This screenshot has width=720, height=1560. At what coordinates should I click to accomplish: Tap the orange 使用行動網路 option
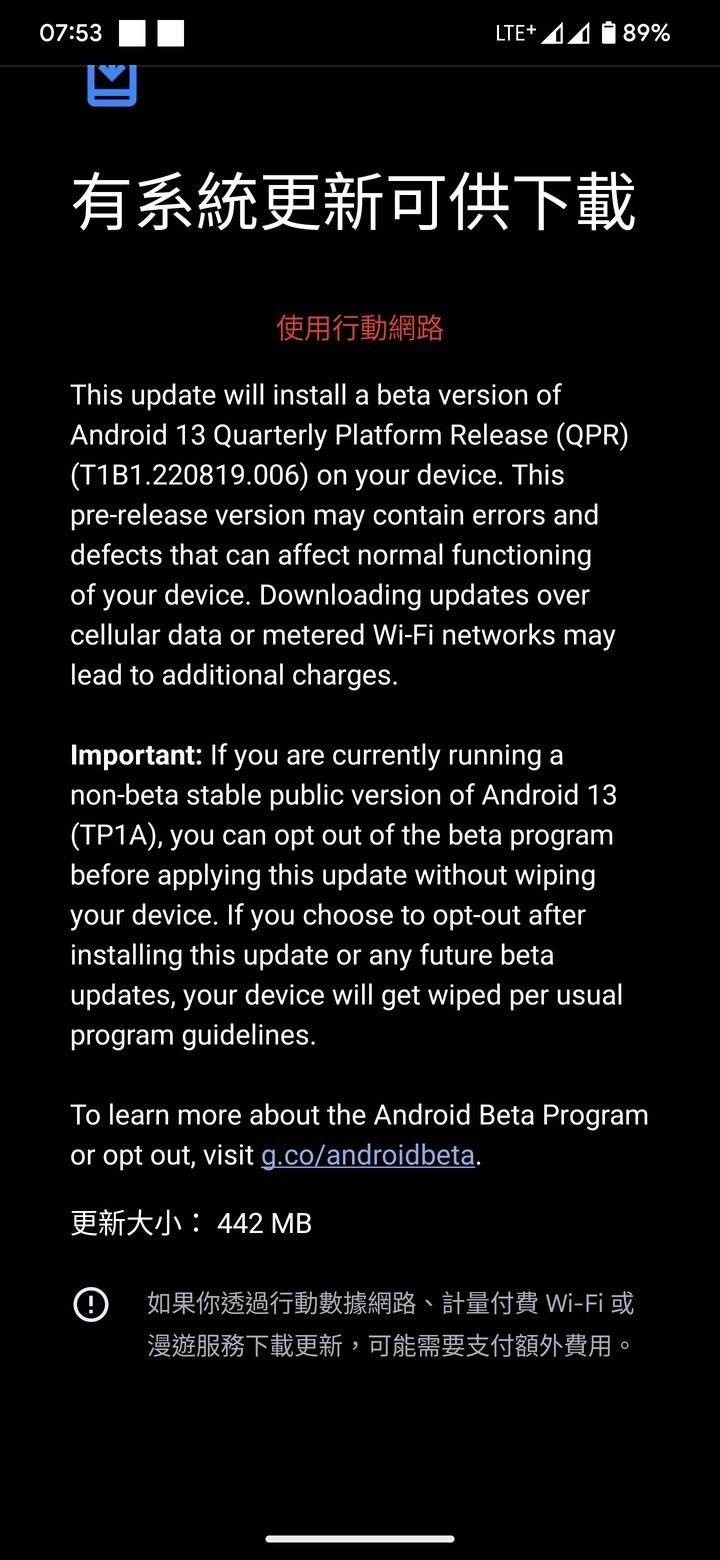point(360,329)
